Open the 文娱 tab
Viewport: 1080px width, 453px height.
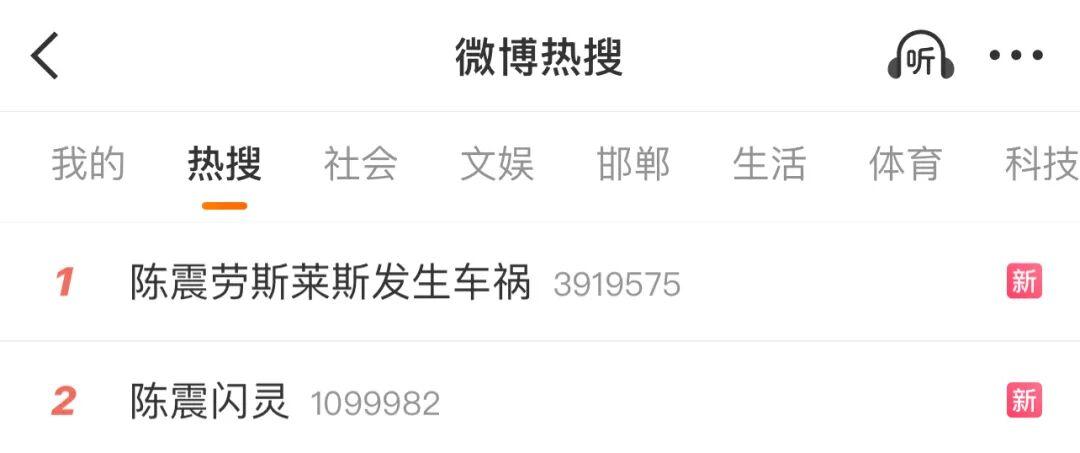pos(497,164)
